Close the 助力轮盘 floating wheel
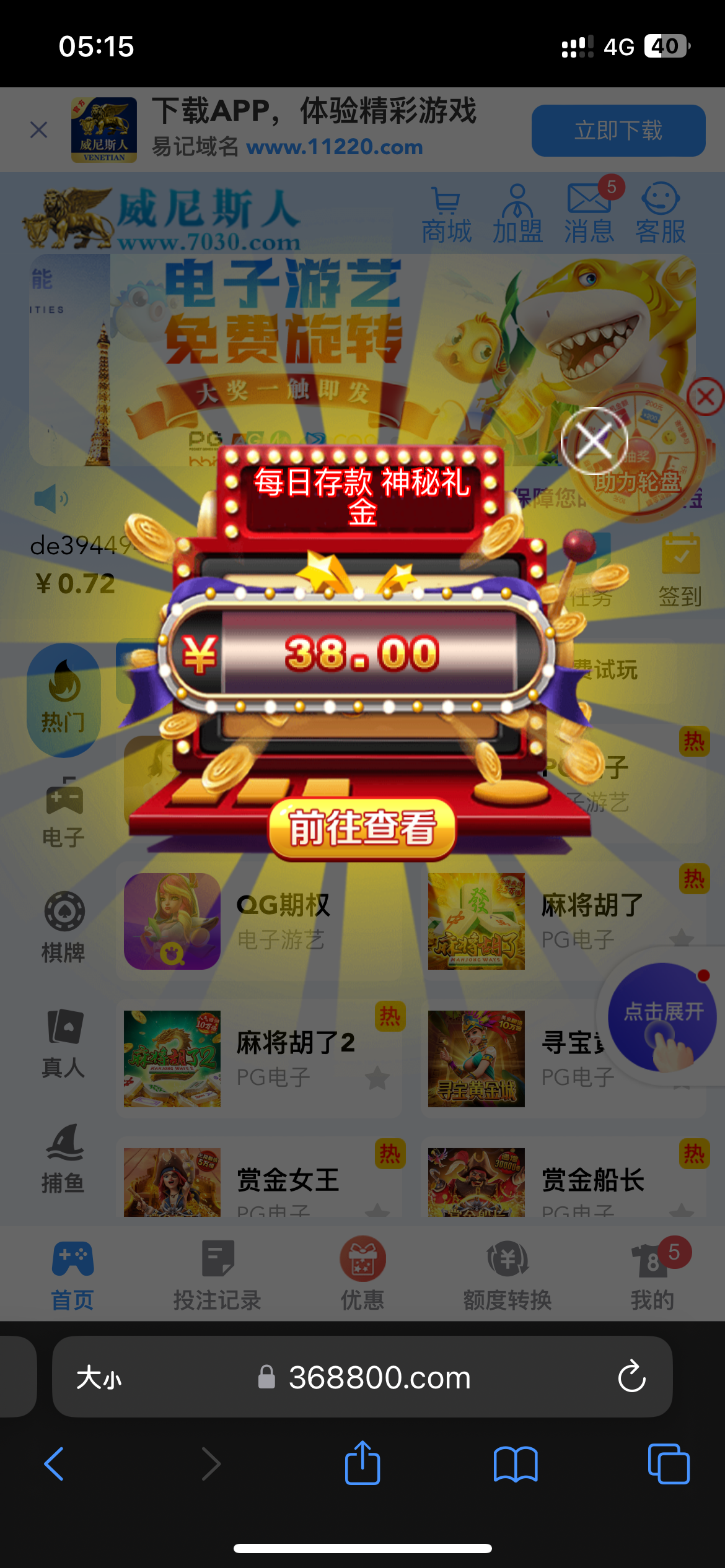The width and height of the screenshot is (725, 1568). tap(705, 397)
